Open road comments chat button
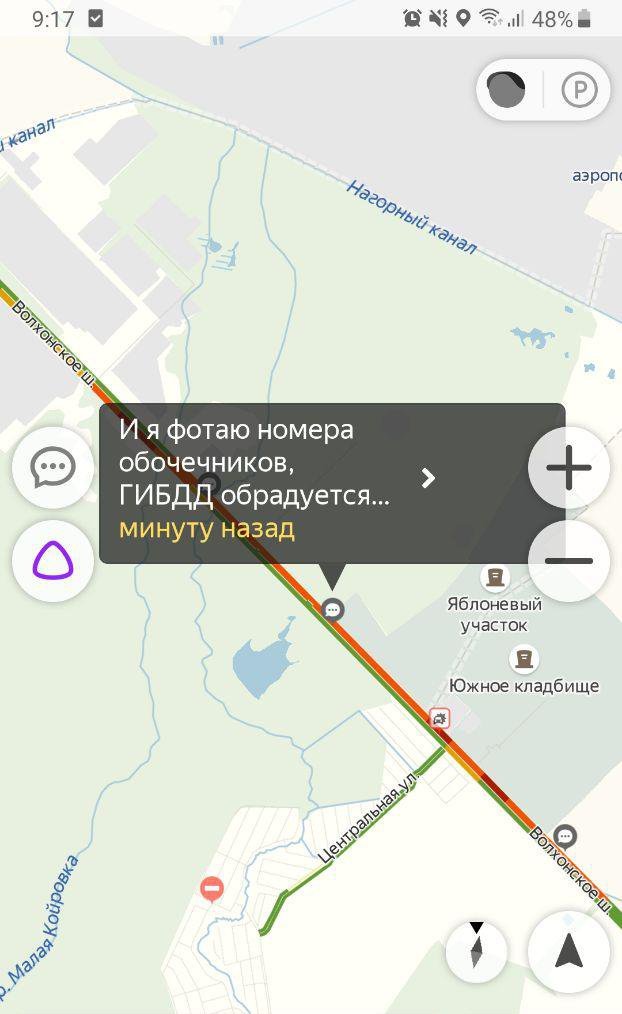622x1014 pixels. click(52, 467)
